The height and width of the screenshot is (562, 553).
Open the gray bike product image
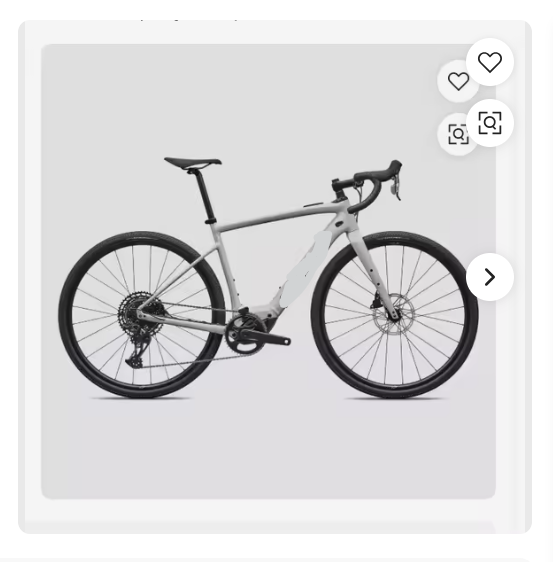(268, 271)
